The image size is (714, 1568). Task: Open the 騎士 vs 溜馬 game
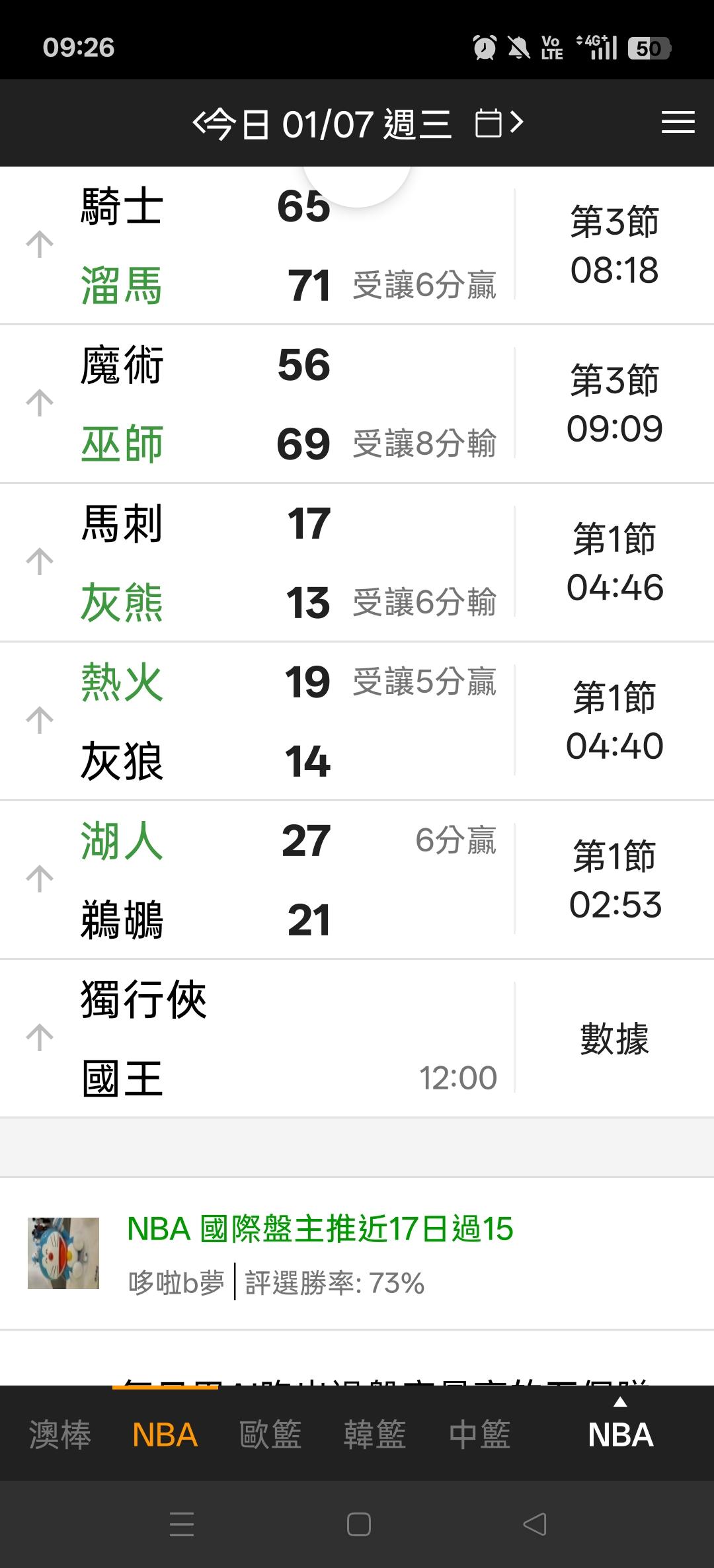(x=357, y=245)
